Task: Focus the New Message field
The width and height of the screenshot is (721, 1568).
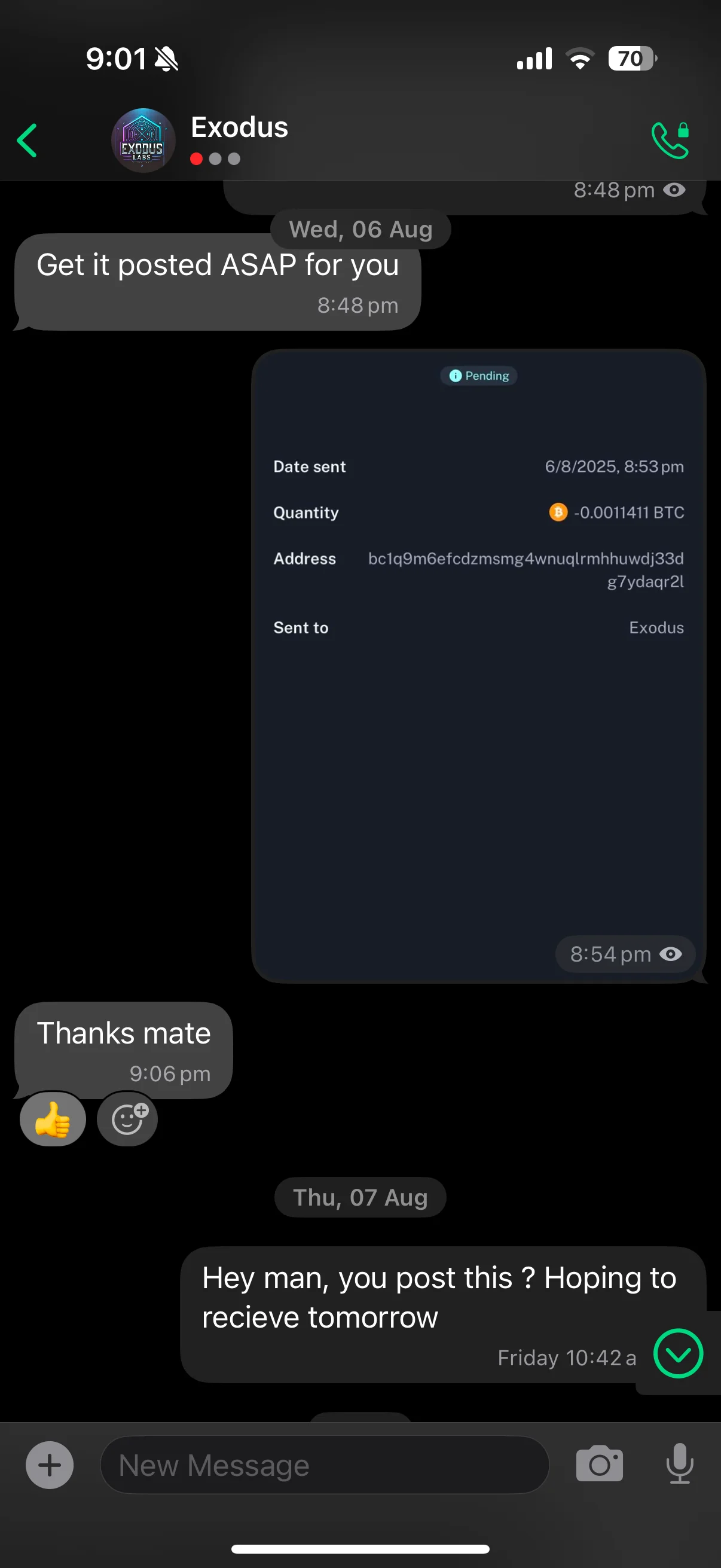Action: 324,1465
